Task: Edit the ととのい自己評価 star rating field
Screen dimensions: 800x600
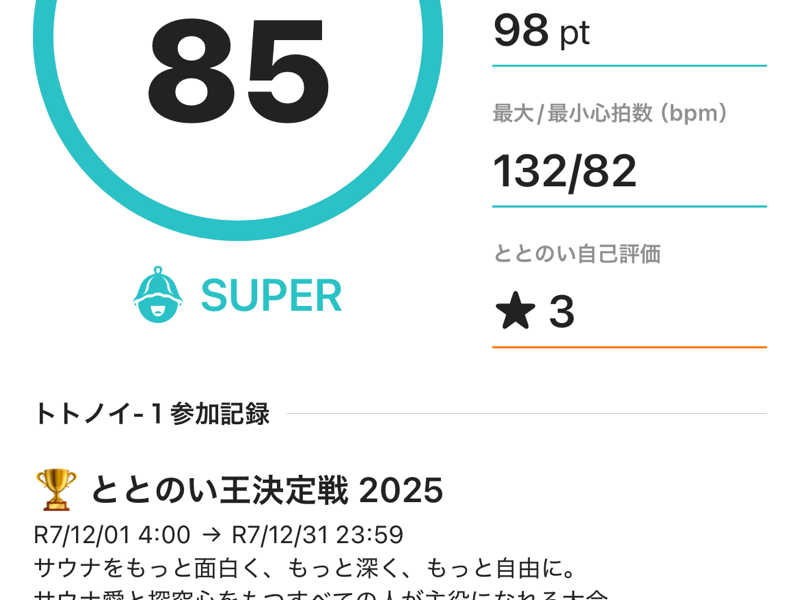Action: tap(628, 313)
